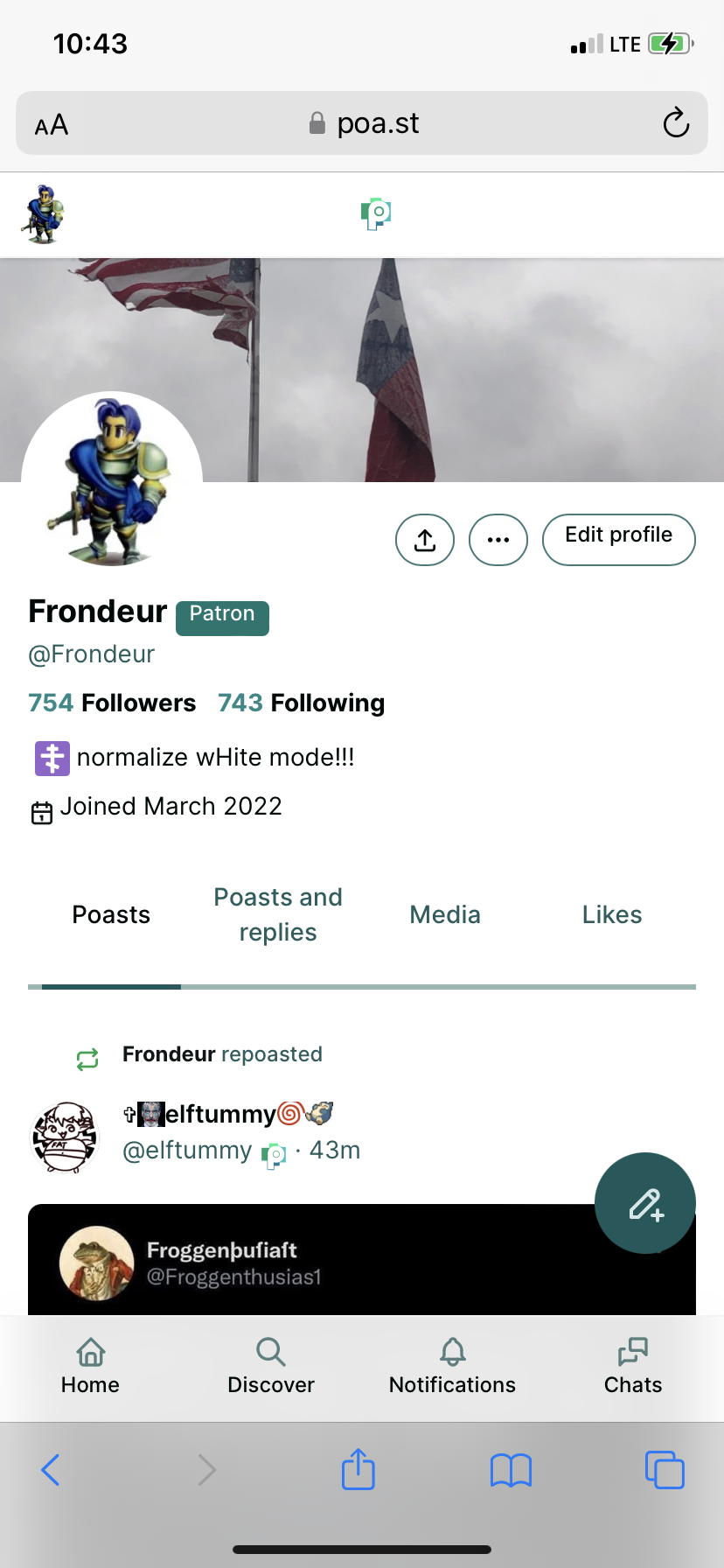This screenshot has height=1568, width=724.
Task: Share the profile via the upload icon
Action: (x=425, y=540)
